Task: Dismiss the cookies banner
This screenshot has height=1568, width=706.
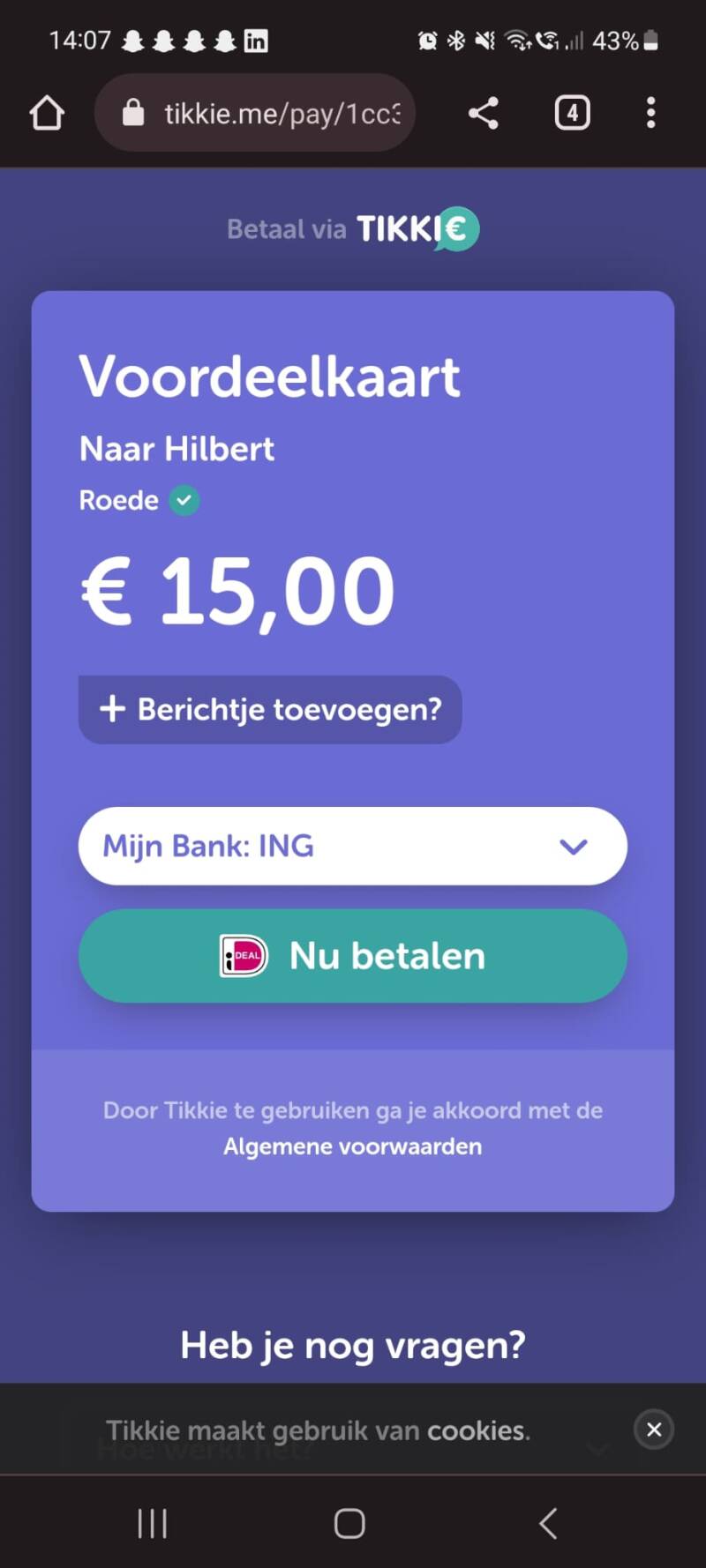Action: point(654,1430)
